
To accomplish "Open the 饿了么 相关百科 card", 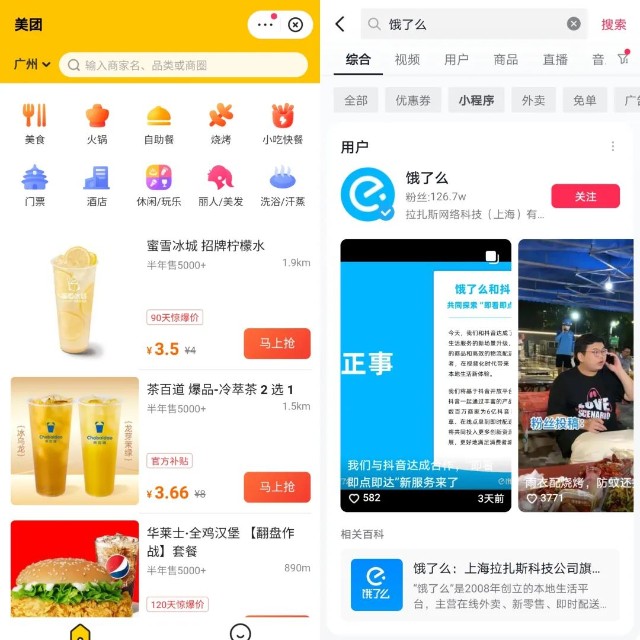I will pos(485,585).
